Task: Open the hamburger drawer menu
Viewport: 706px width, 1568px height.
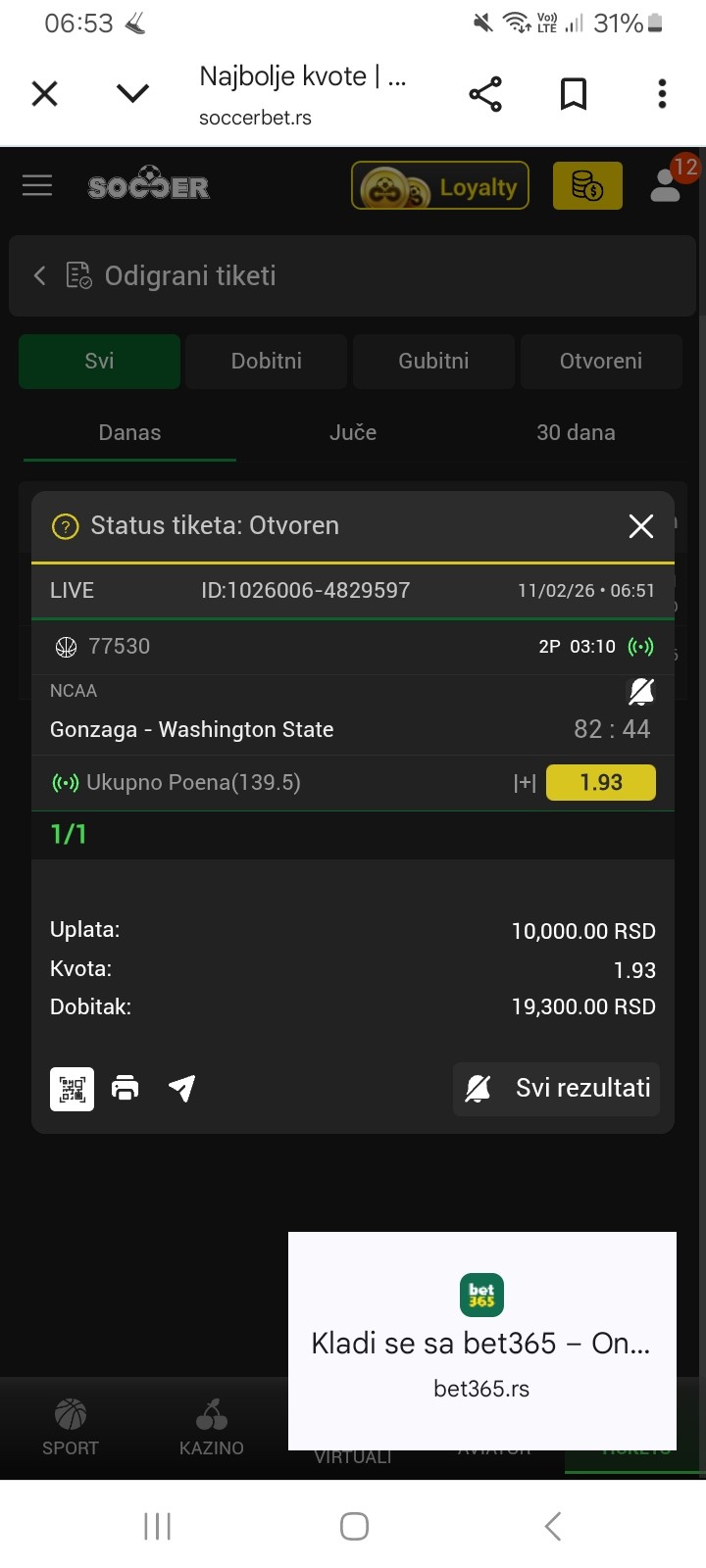Action: (x=37, y=185)
